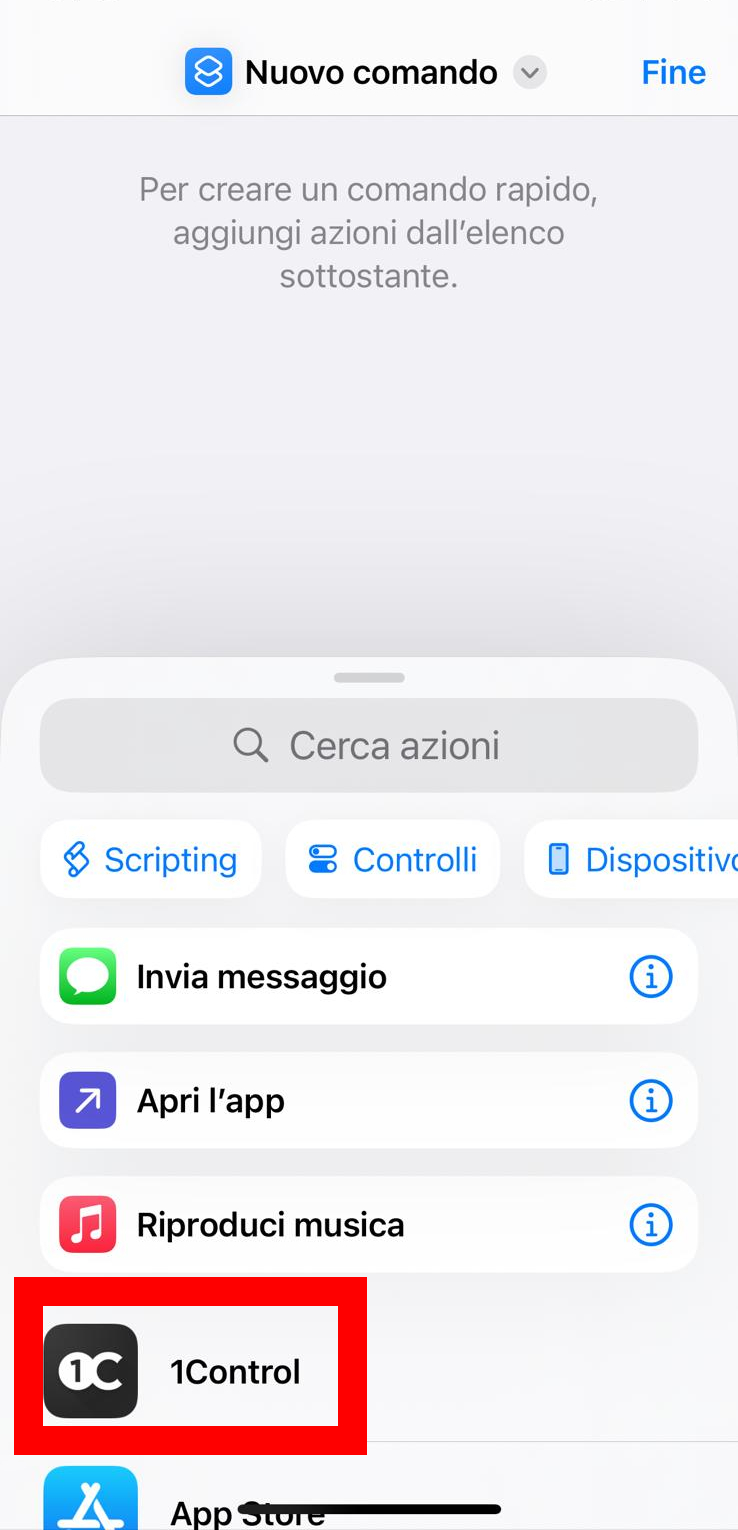This screenshot has height=1530, width=738.
Task: Select the Controlli category chip
Action: (393, 859)
